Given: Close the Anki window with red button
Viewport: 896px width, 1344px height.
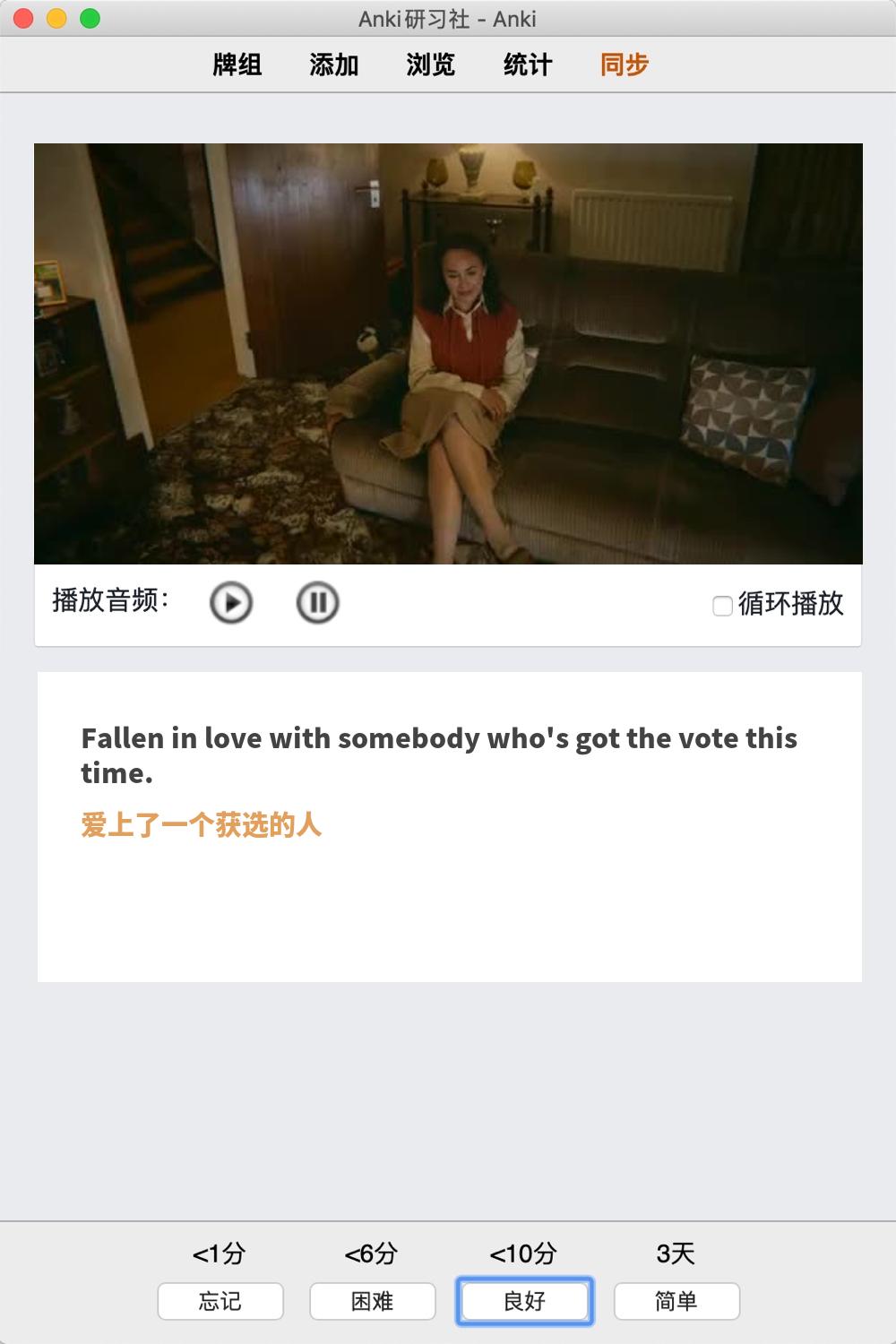Looking at the screenshot, I should (24, 18).
